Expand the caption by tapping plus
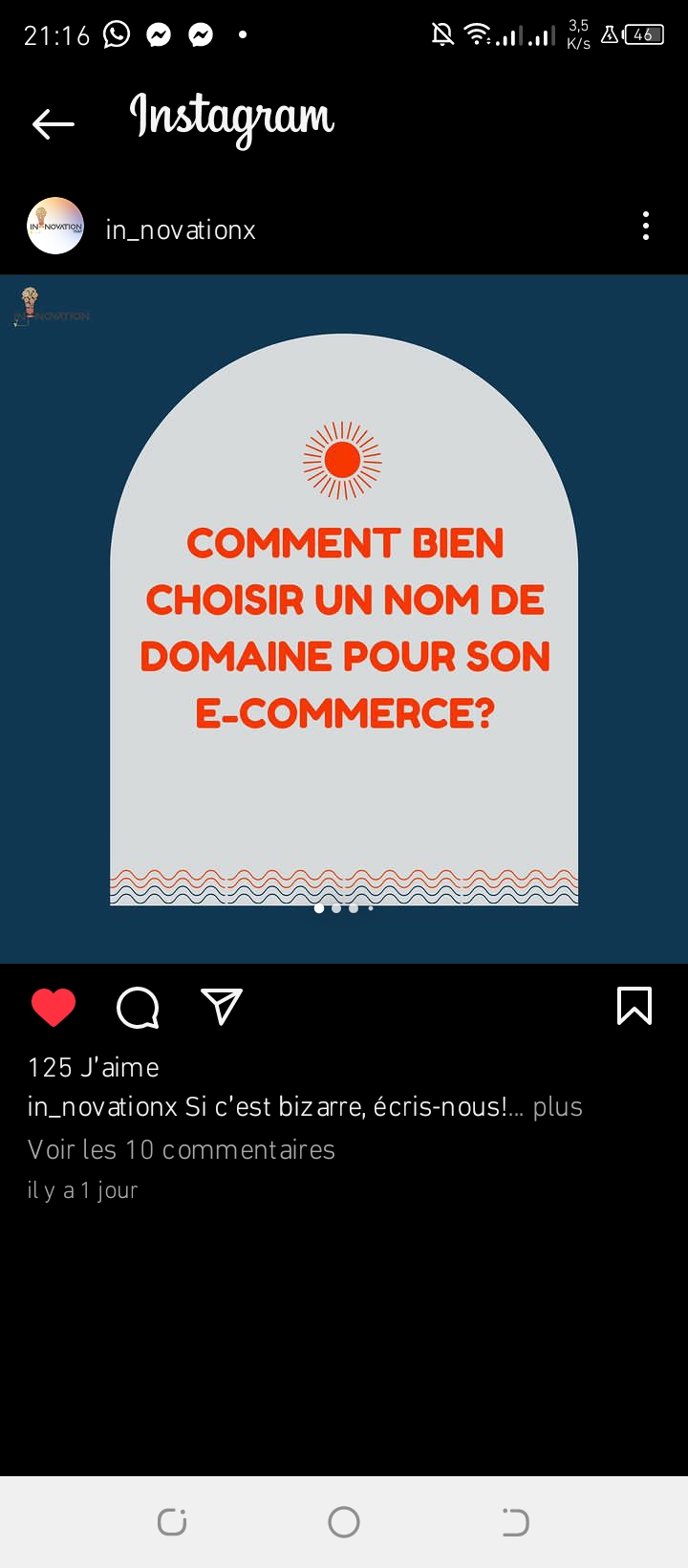 pyautogui.click(x=557, y=1107)
